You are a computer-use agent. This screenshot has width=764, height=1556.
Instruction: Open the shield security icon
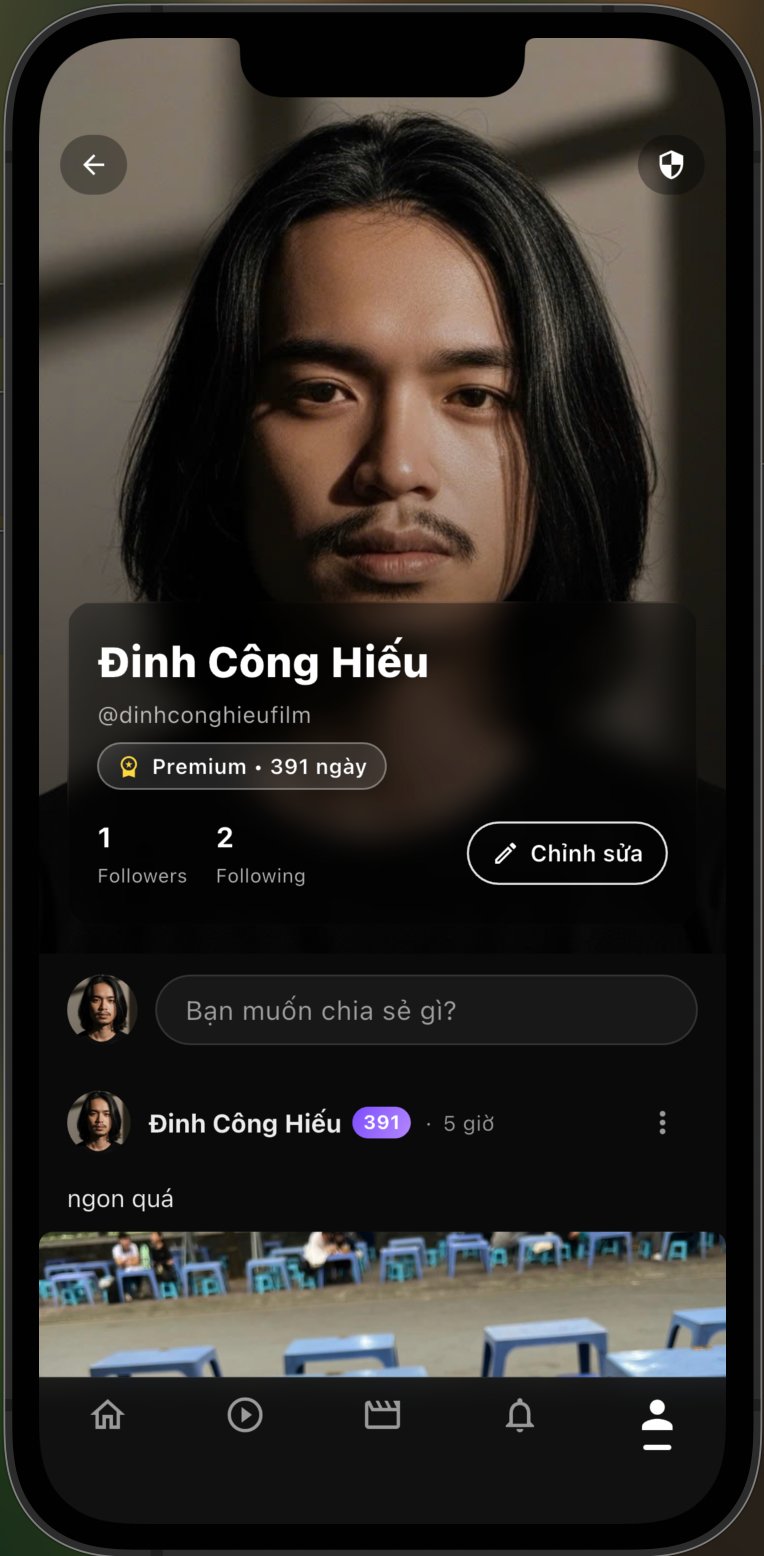671,165
